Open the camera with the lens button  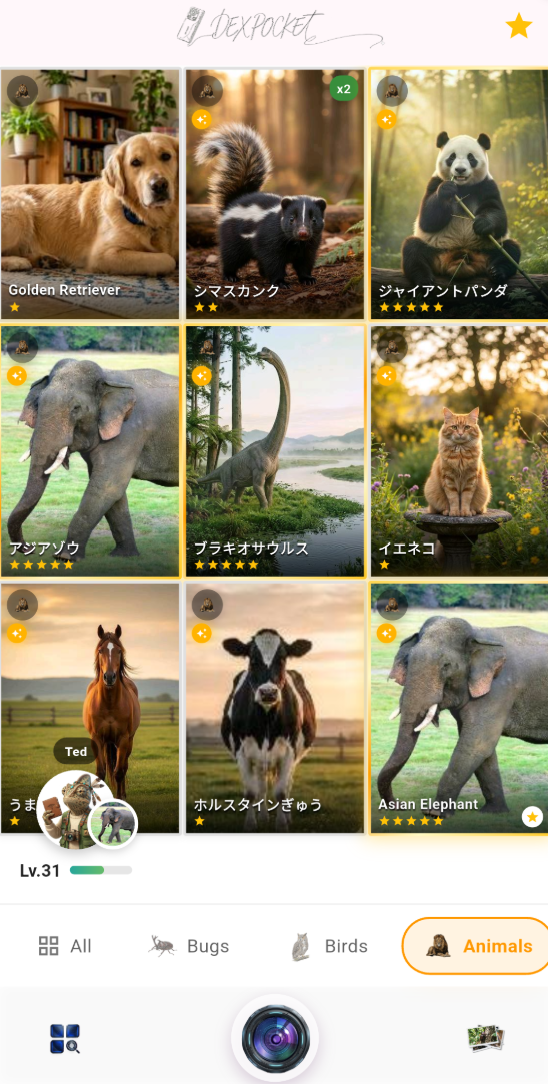[x=275, y=1038]
